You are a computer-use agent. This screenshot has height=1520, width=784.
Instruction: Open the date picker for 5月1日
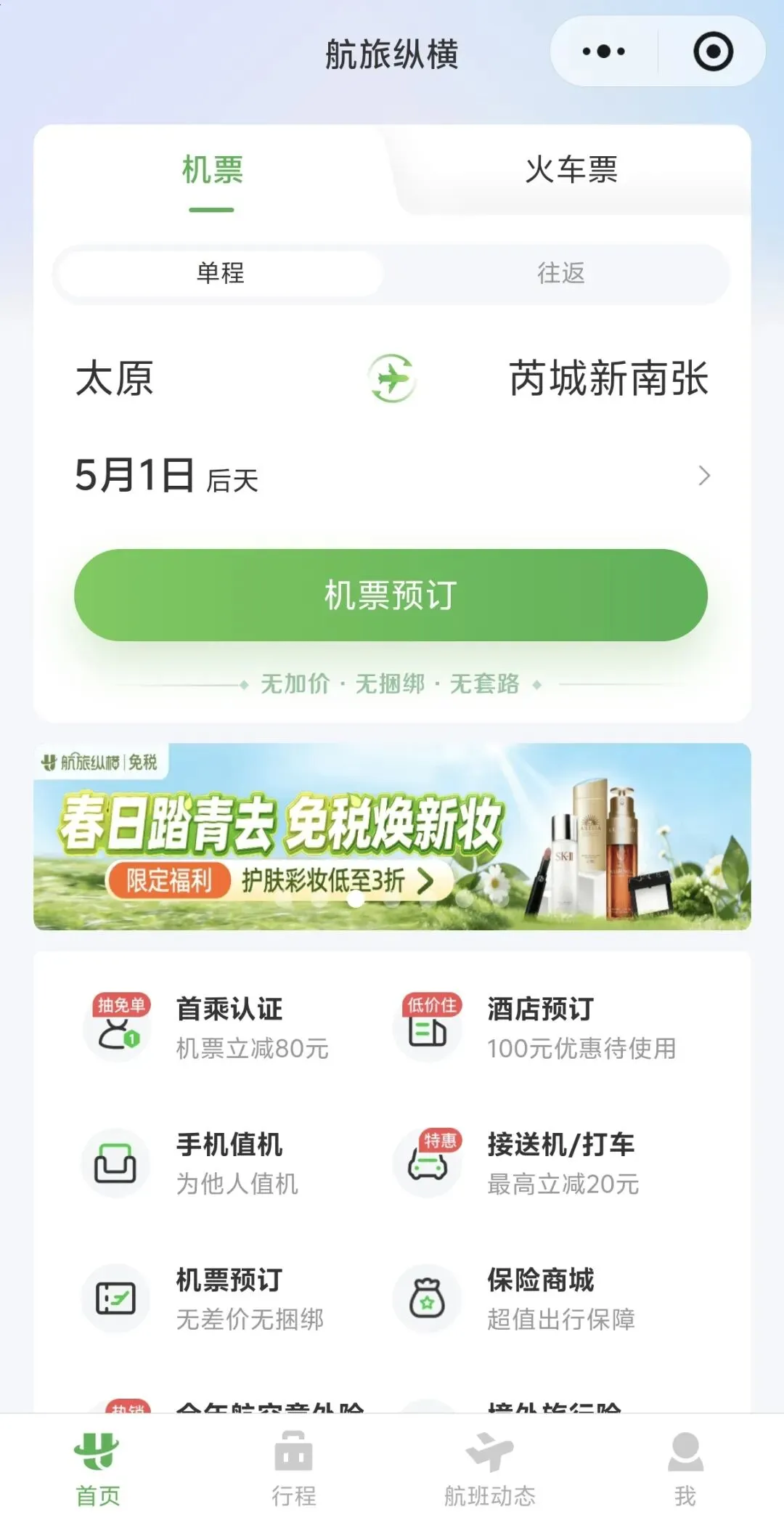[392, 476]
